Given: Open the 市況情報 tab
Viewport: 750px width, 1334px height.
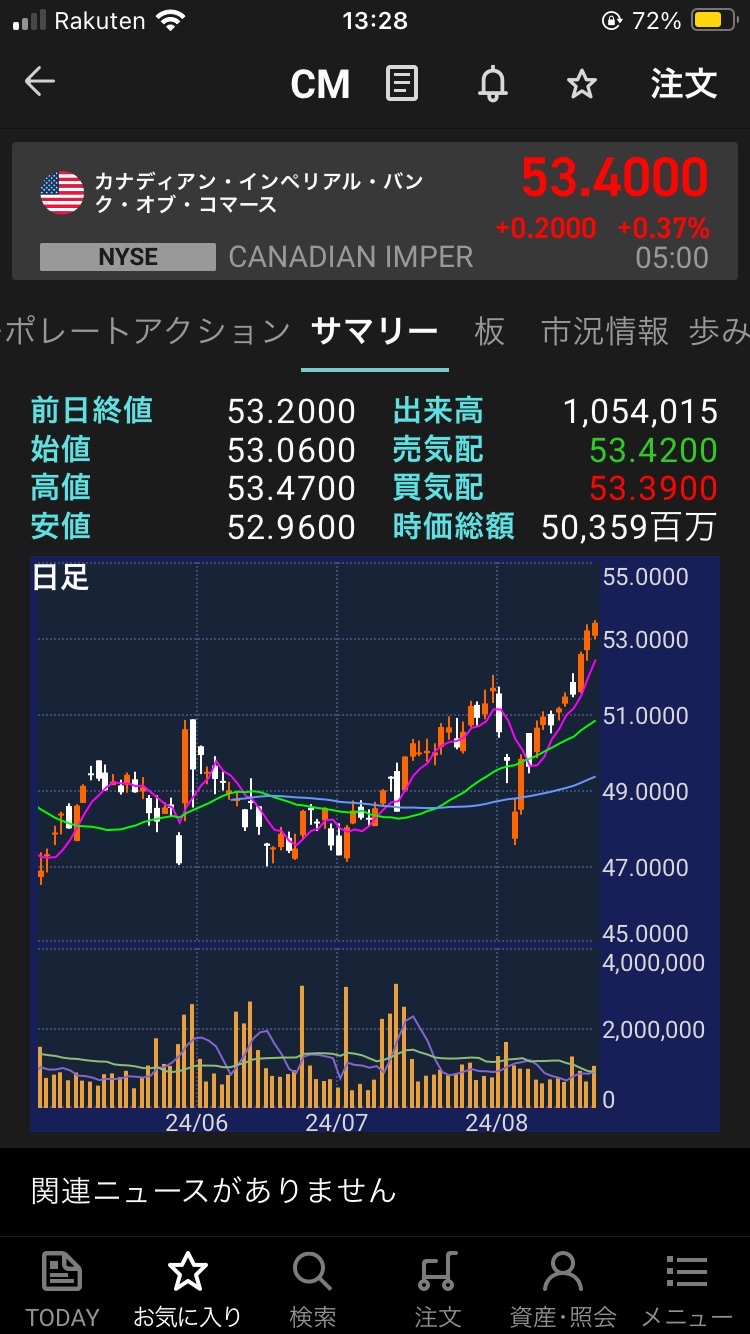Looking at the screenshot, I should (x=604, y=331).
